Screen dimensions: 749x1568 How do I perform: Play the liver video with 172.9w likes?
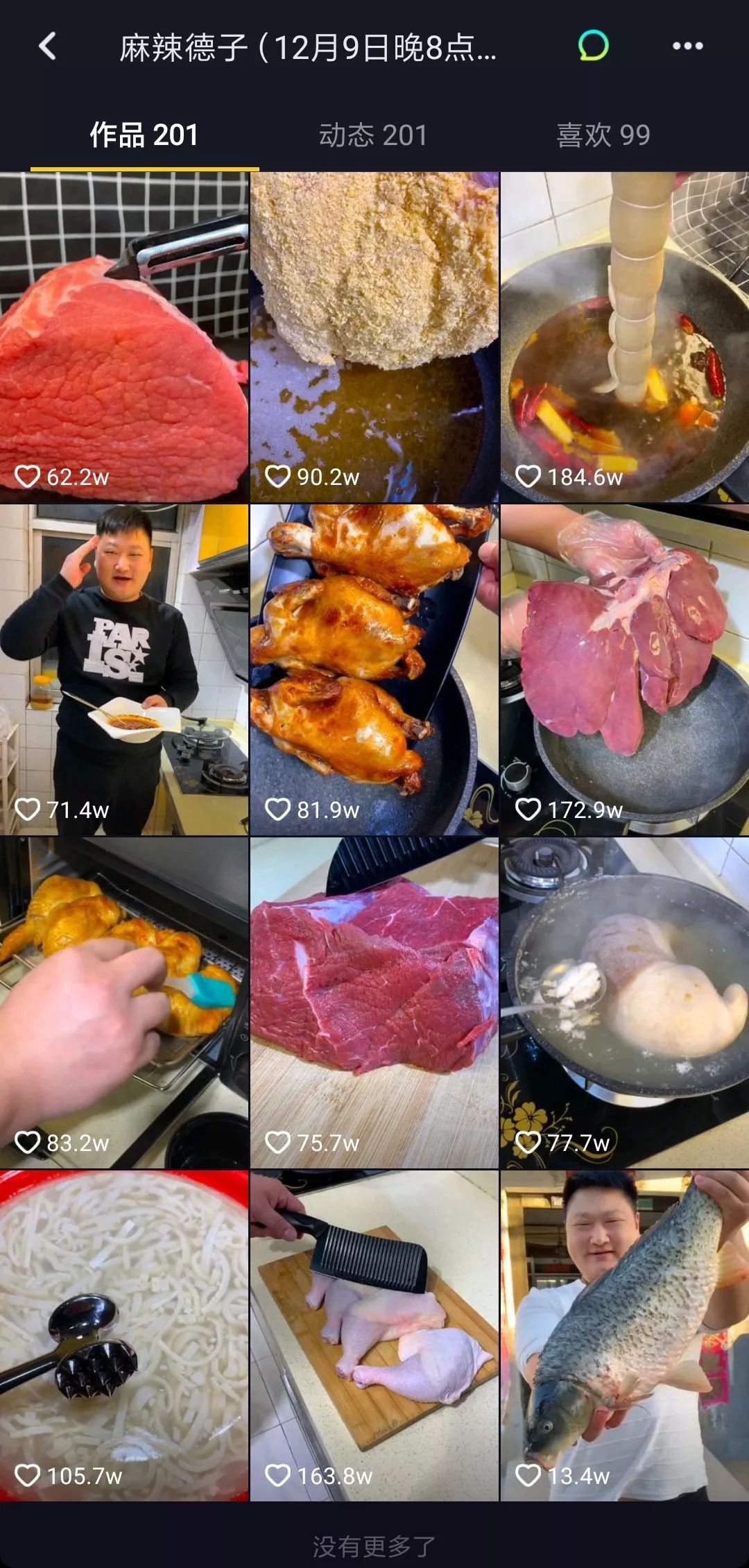click(624, 670)
